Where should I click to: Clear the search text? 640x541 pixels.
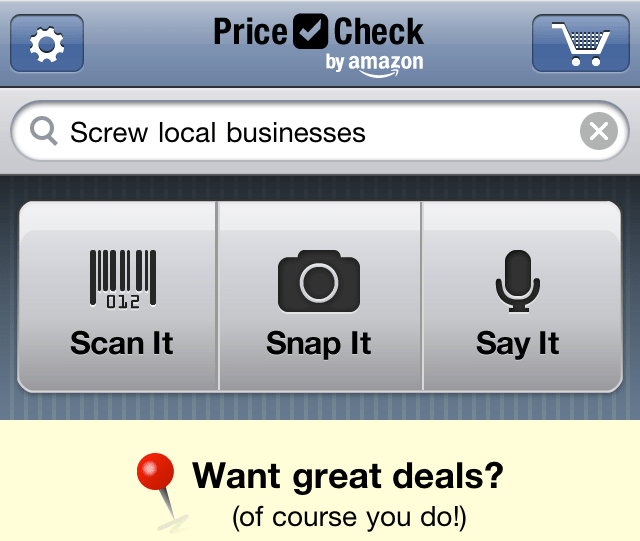pyautogui.click(x=598, y=132)
